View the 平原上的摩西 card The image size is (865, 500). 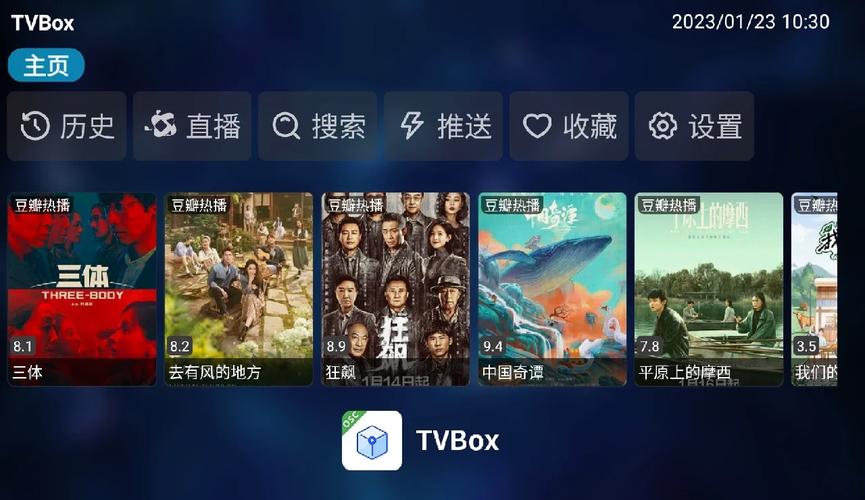coord(709,288)
